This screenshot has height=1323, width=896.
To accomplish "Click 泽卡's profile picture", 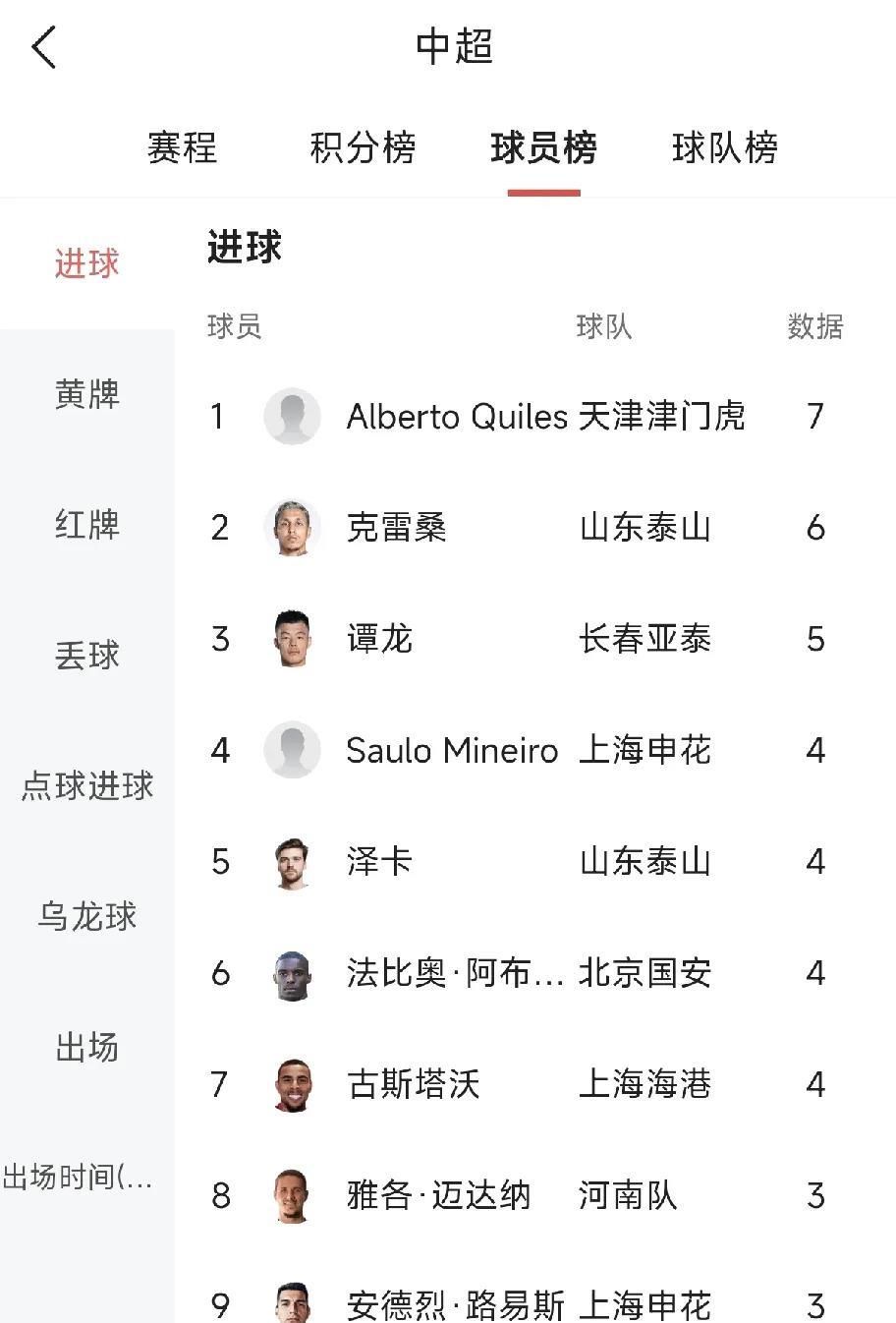I will [293, 862].
